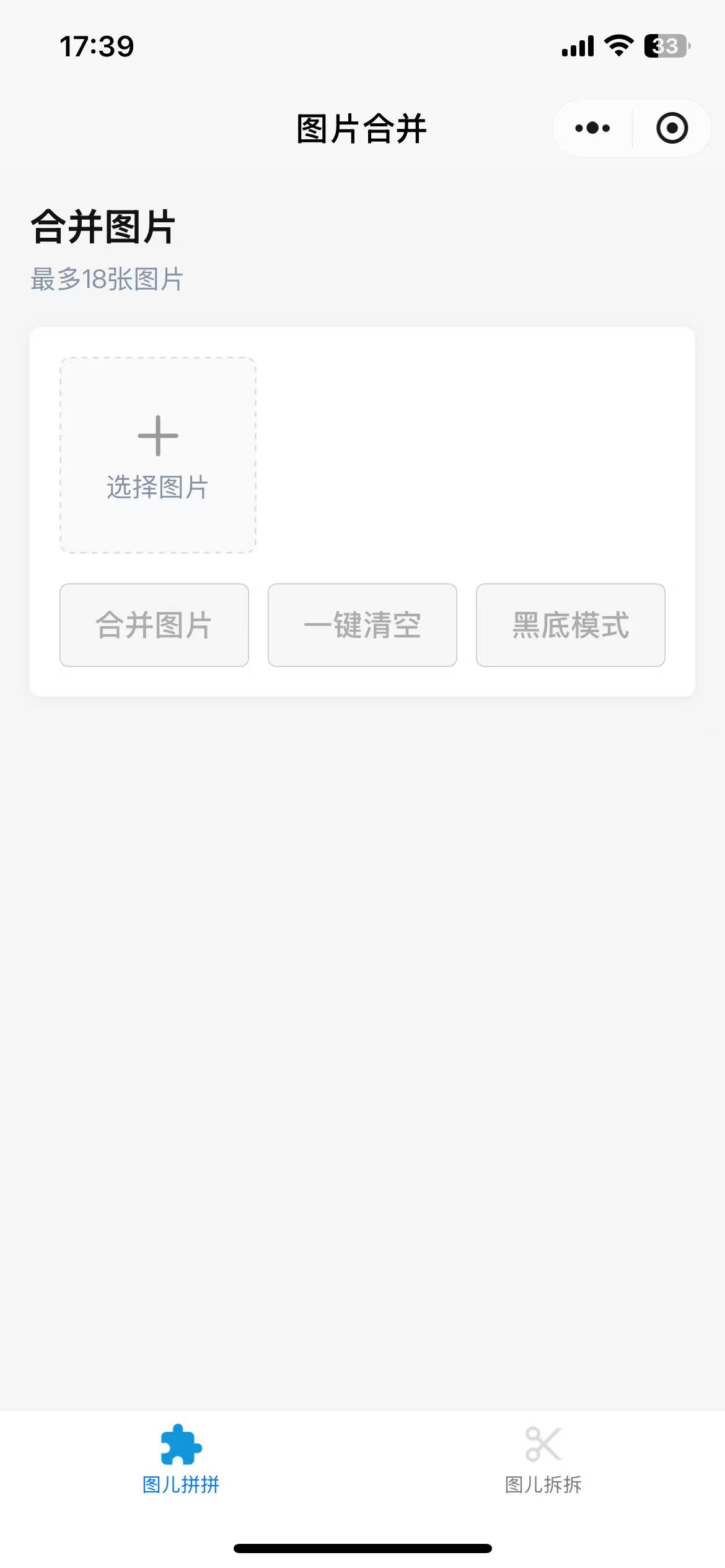The image size is (725, 1568).
Task: Tap the dashed 选择图片 picker box
Action: pos(157,455)
